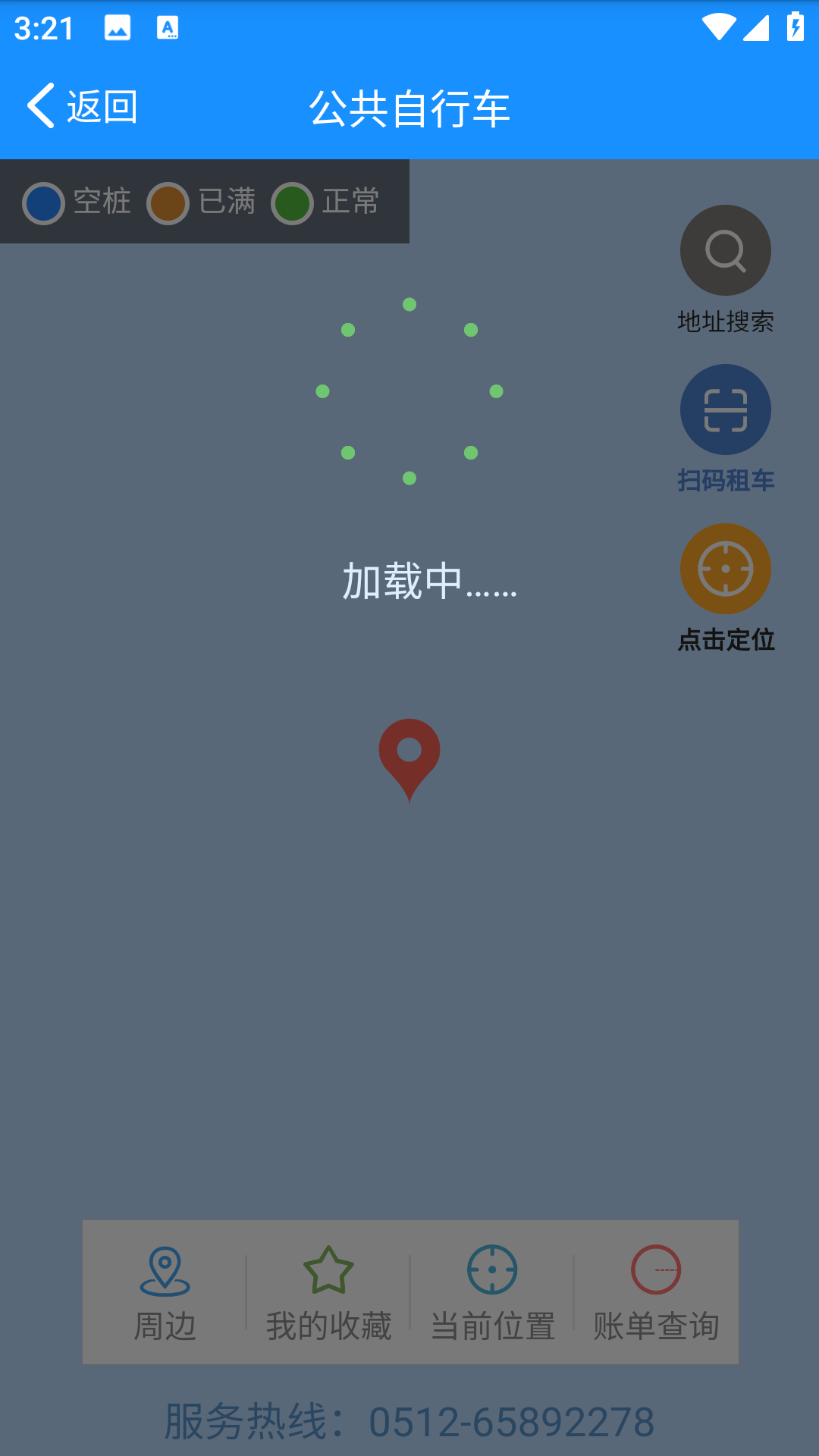Open the 地址搜索 address search
The width and height of the screenshot is (819, 1456).
coord(725,252)
